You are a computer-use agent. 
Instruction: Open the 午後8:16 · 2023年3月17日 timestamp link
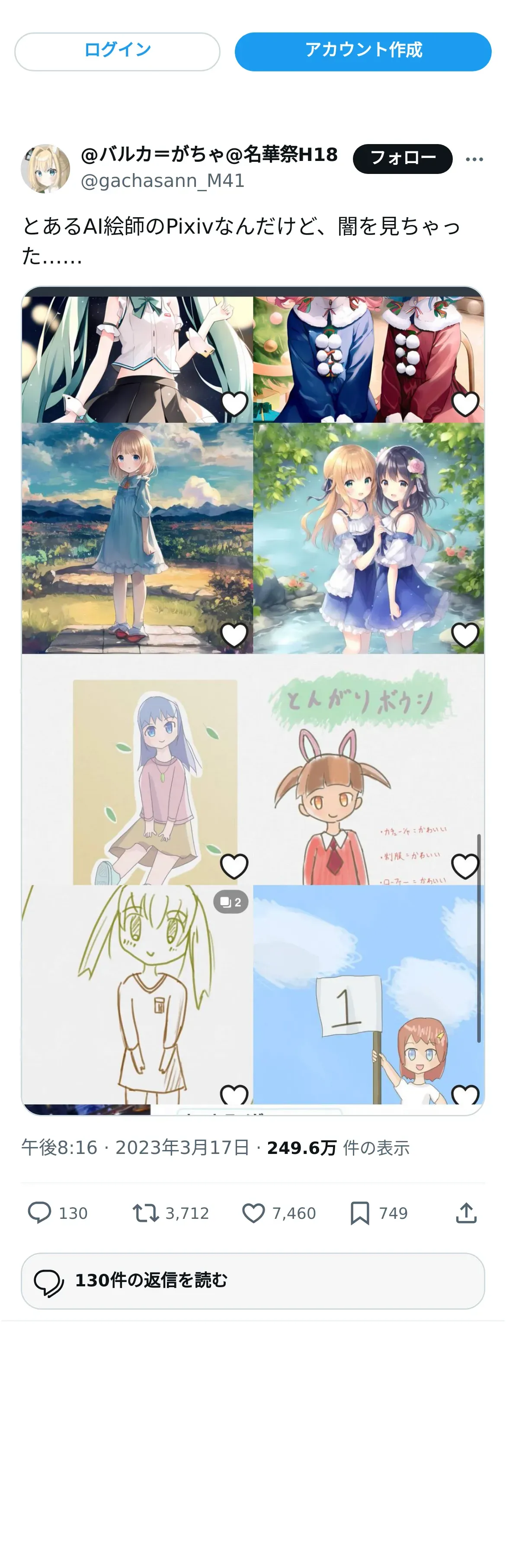(135, 1147)
